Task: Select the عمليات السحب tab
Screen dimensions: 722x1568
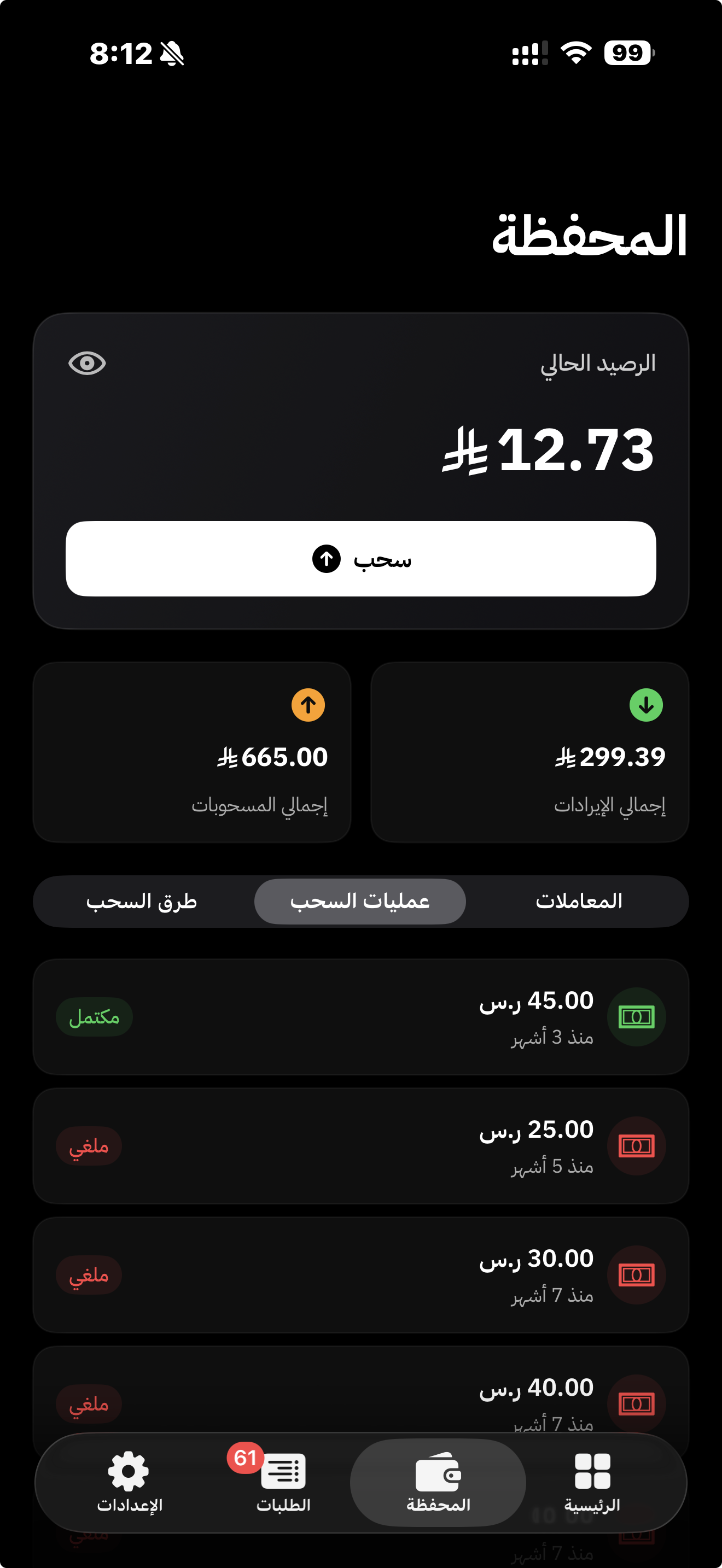Action: 360,901
